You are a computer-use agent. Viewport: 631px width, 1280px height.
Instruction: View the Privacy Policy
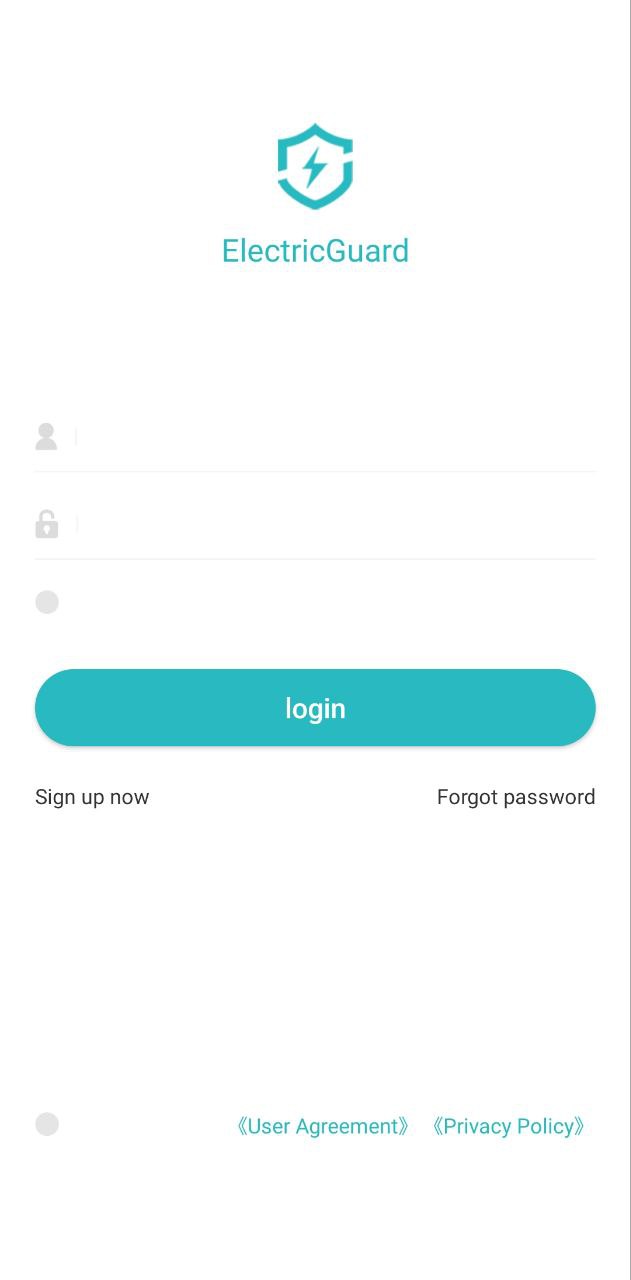point(508,1126)
